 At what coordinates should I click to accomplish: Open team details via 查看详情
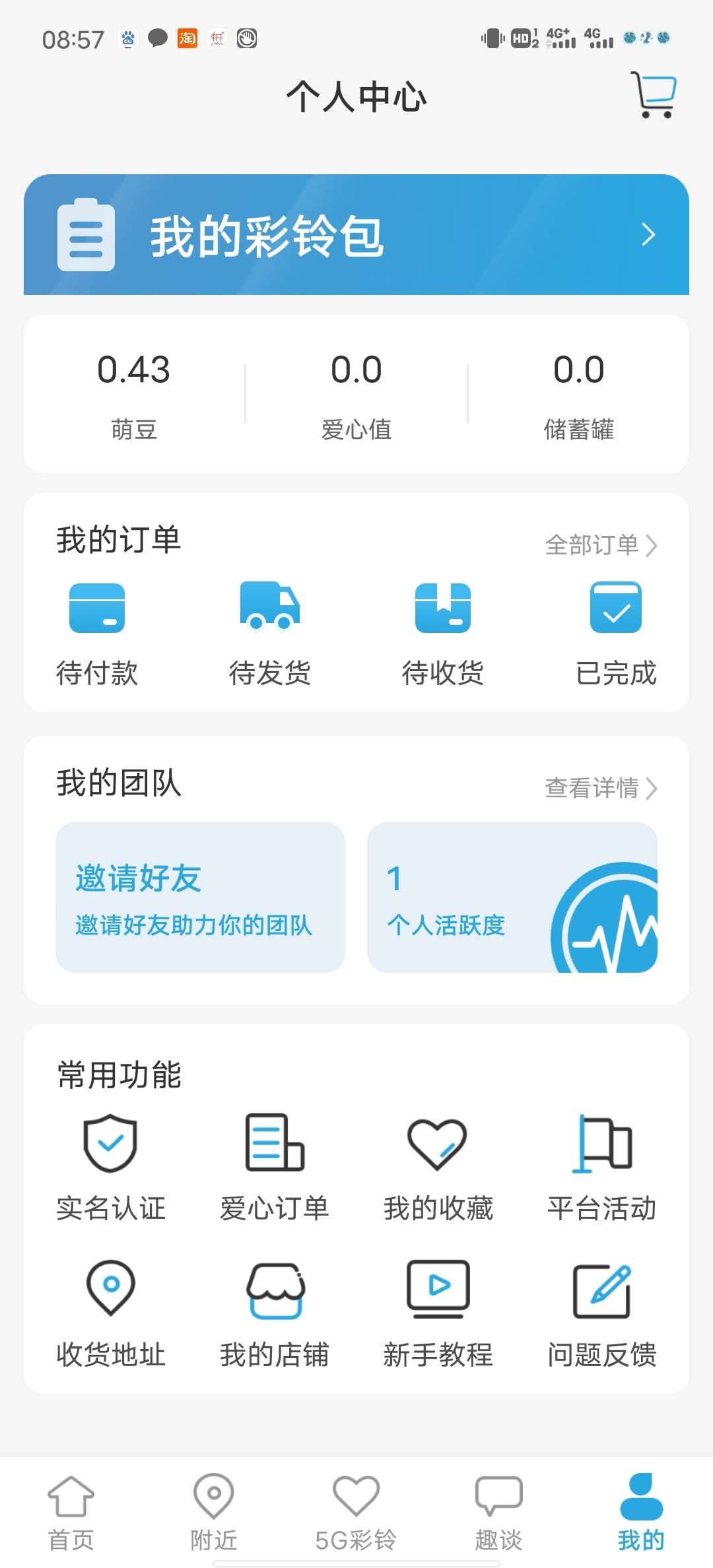[601, 788]
